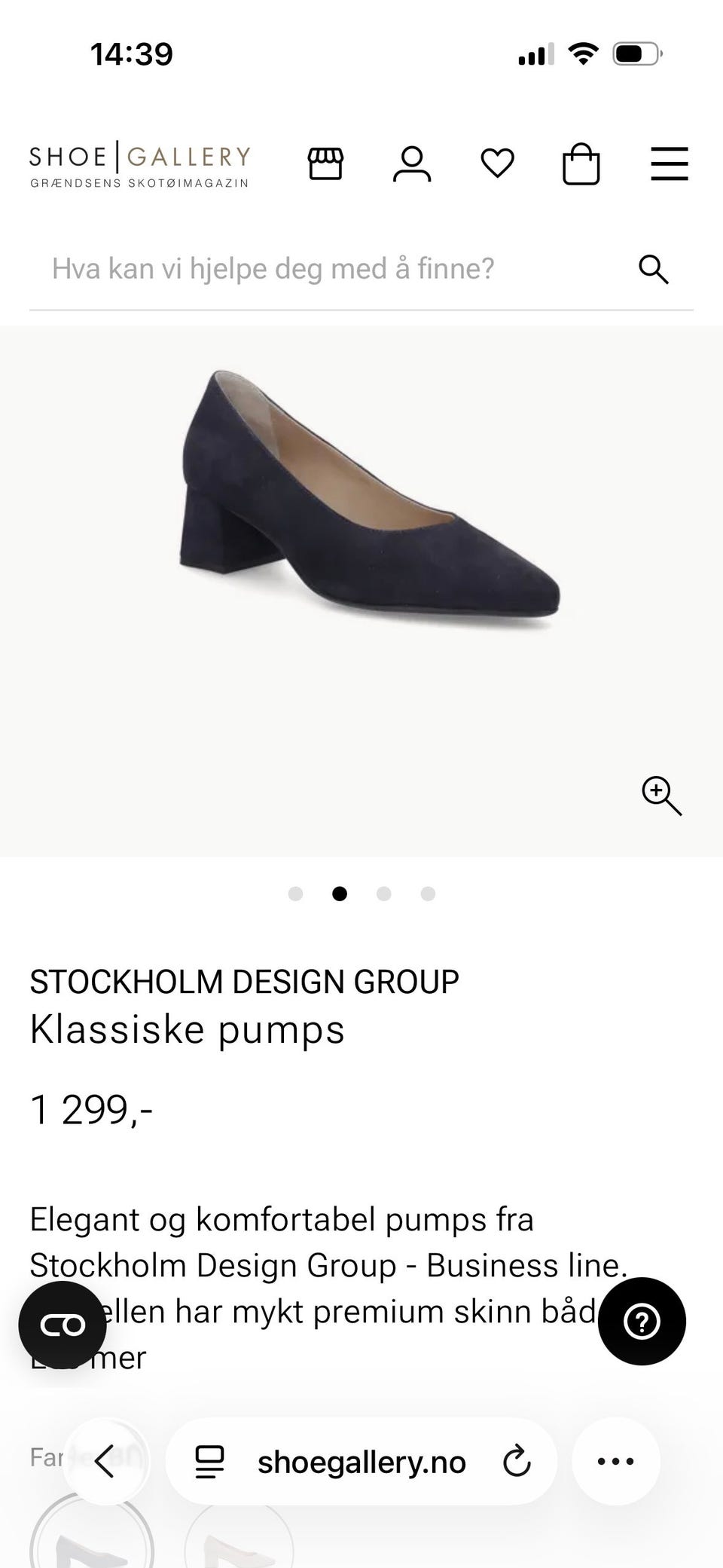Screen dimensions: 723x1568
Task: Open the store locator icon
Action: (325, 164)
